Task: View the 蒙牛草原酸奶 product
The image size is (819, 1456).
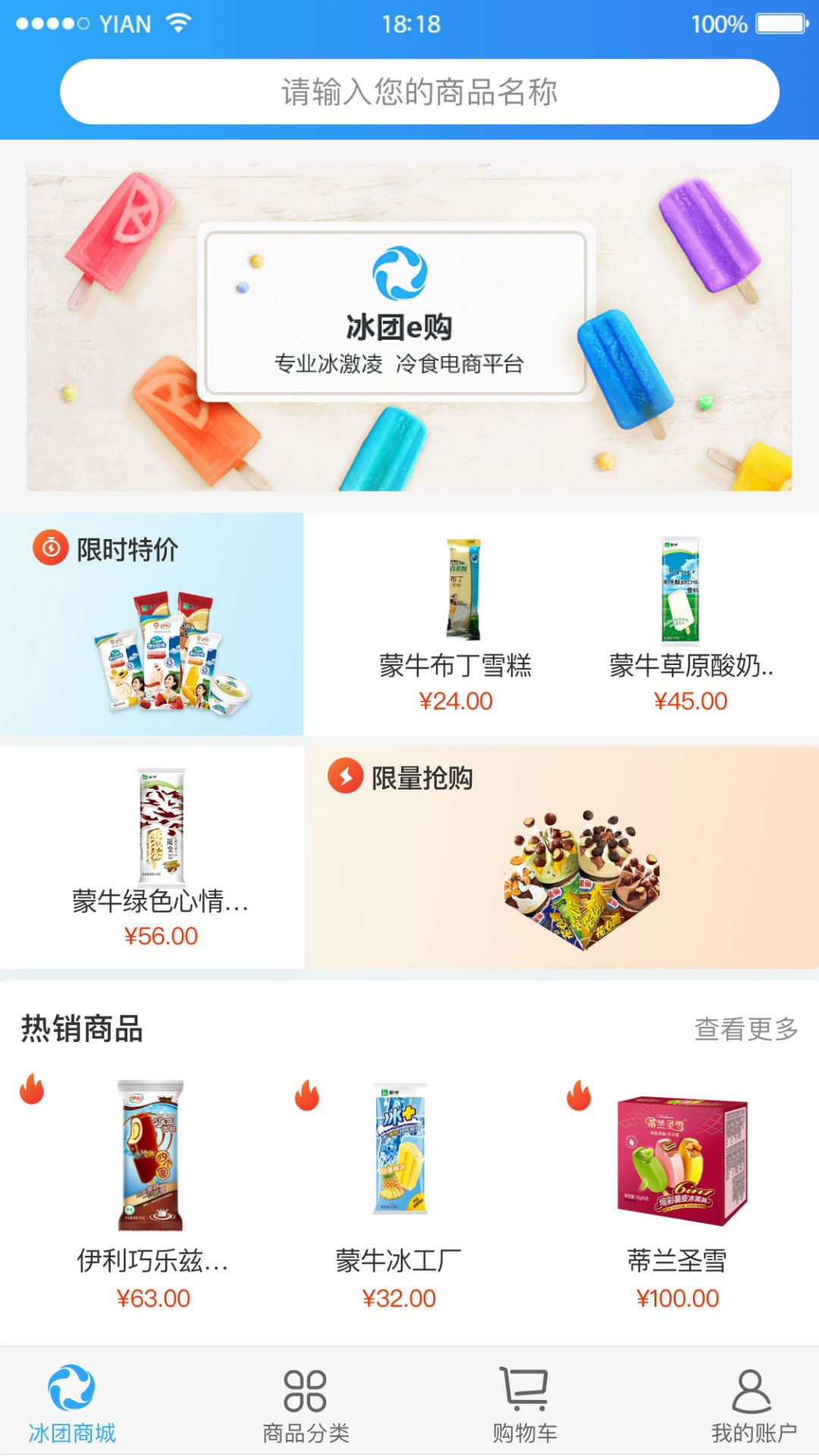Action: pyautogui.click(x=690, y=622)
